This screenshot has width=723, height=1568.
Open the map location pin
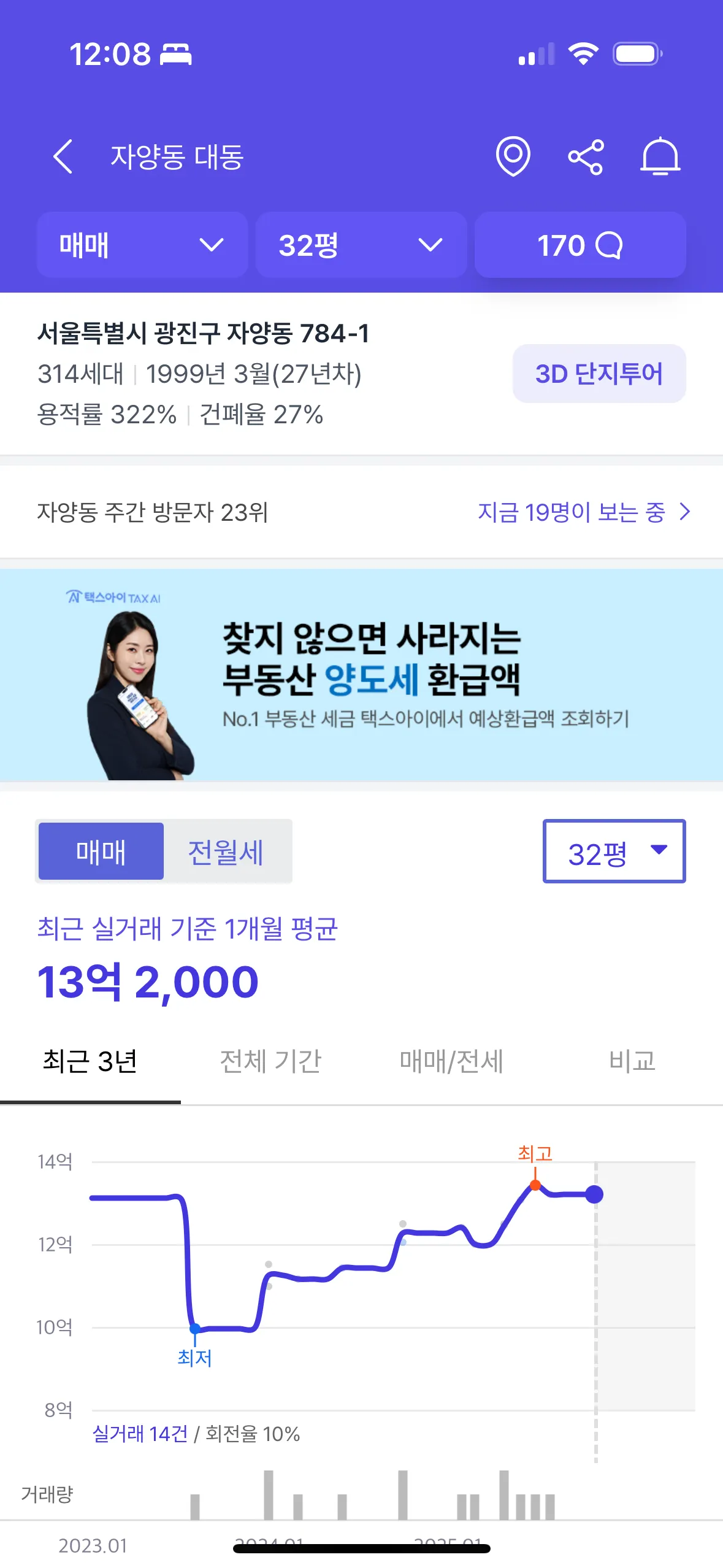coord(513,156)
